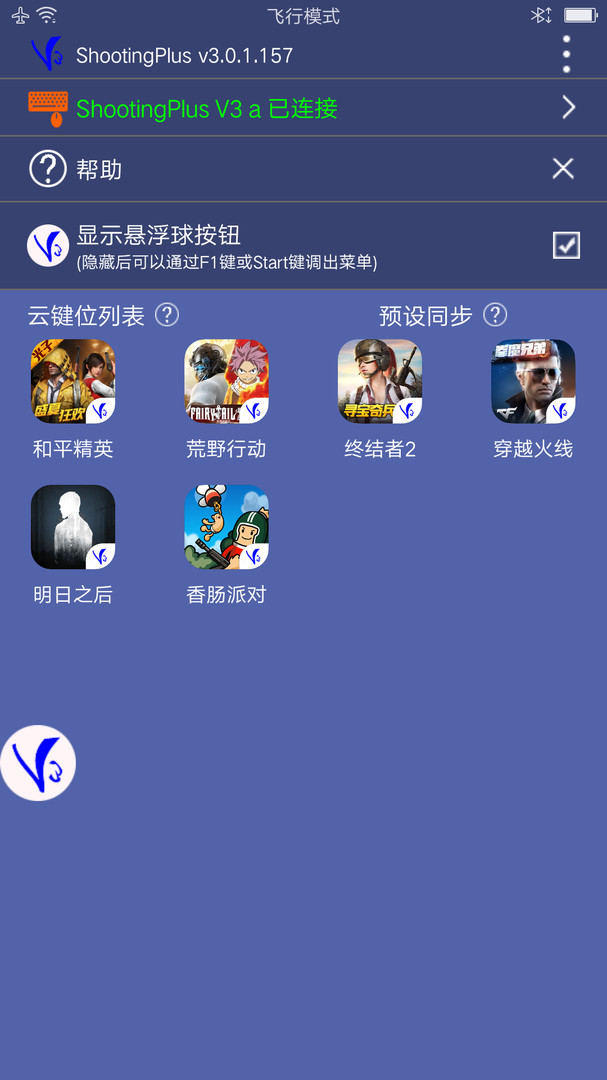The height and width of the screenshot is (1080, 607).
Task: Close the 帮助 help row
Action: (x=563, y=168)
